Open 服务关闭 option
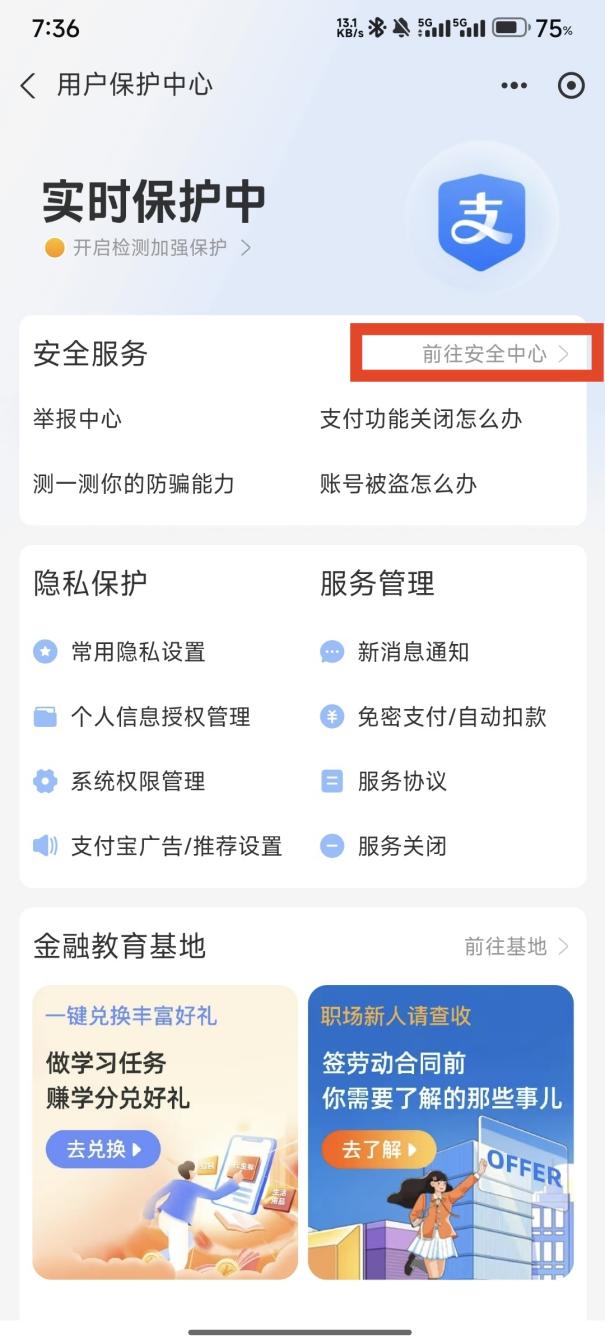The width and height of the screenshot is (605, 1344). pyautogui.click(x=402, y=846)
